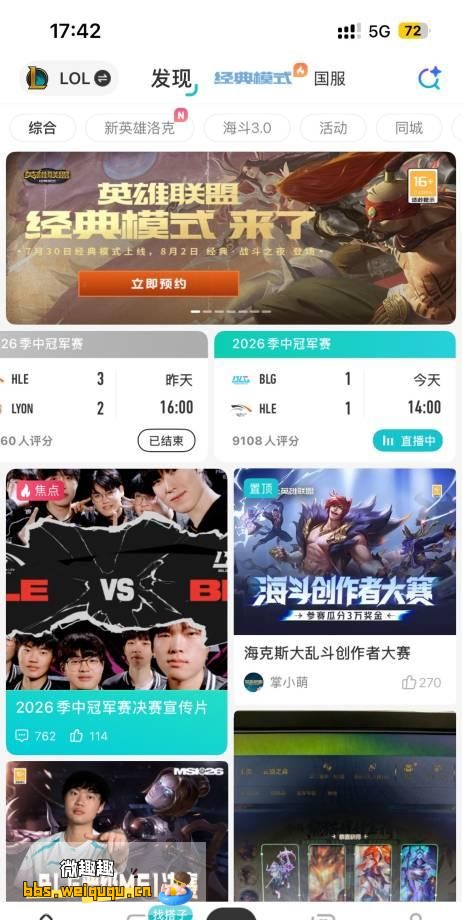
Task: Open the 新英雄洛克 chip
Action: point(139,128)
